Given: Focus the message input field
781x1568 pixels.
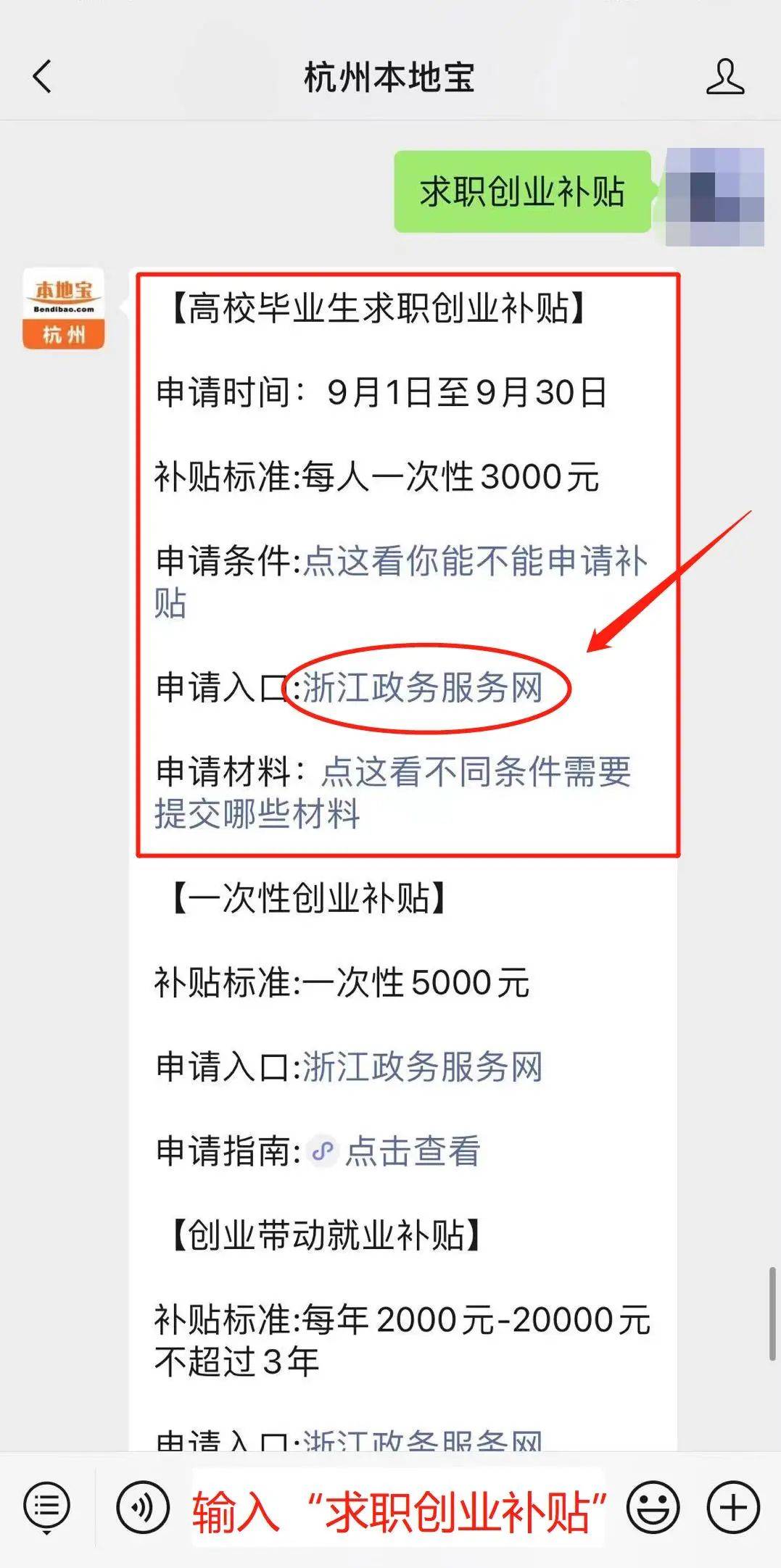Looking at the screenshot, I should (397, 1508).
